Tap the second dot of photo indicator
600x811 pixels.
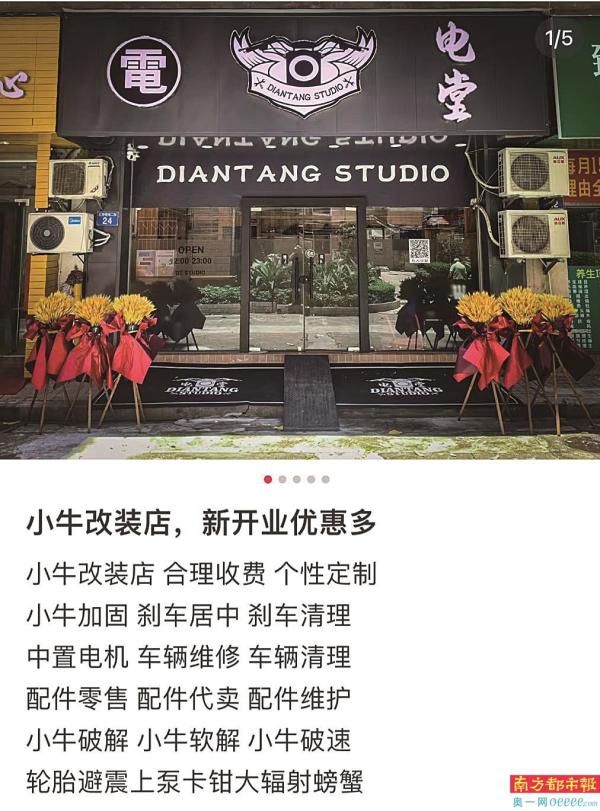[283, 479]
